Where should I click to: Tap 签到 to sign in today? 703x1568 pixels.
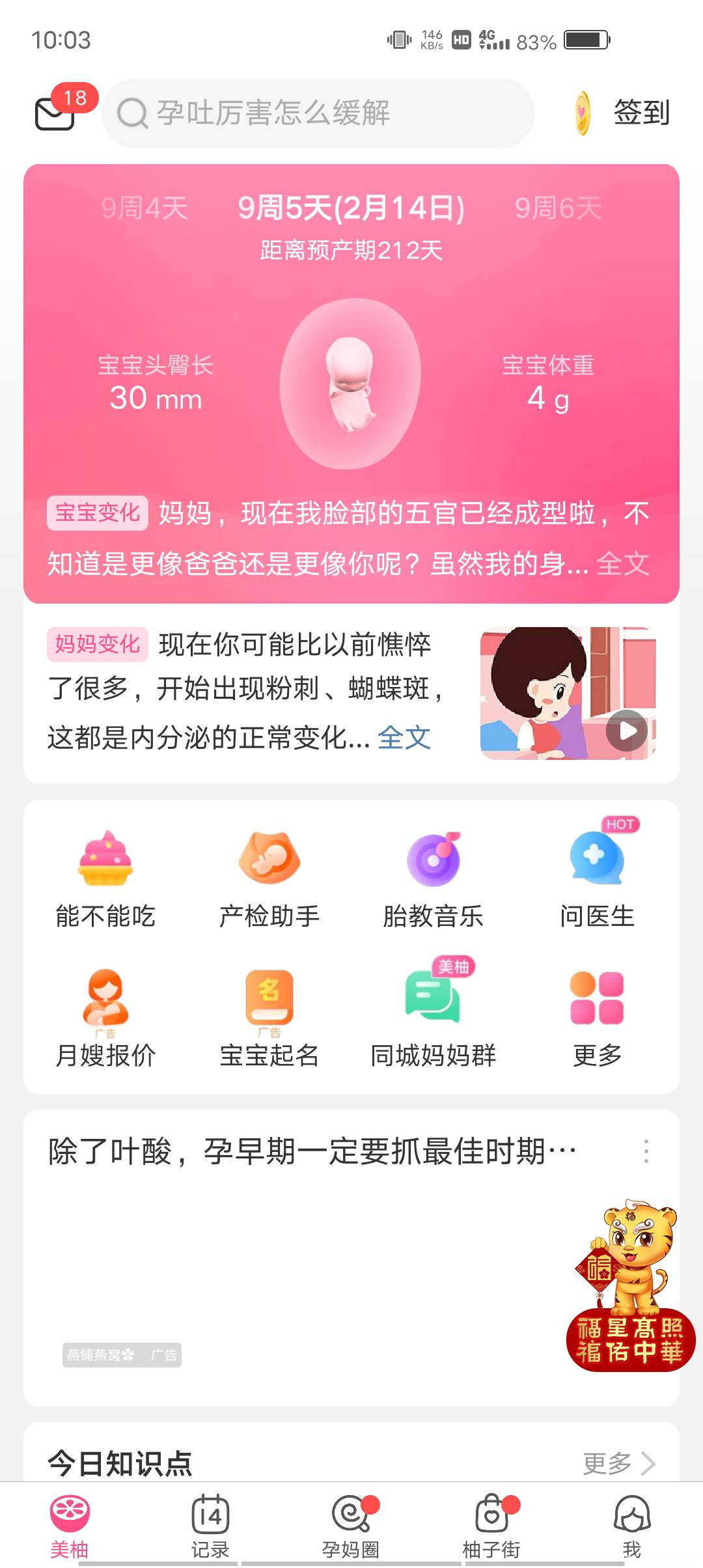[x=640, y=112]
